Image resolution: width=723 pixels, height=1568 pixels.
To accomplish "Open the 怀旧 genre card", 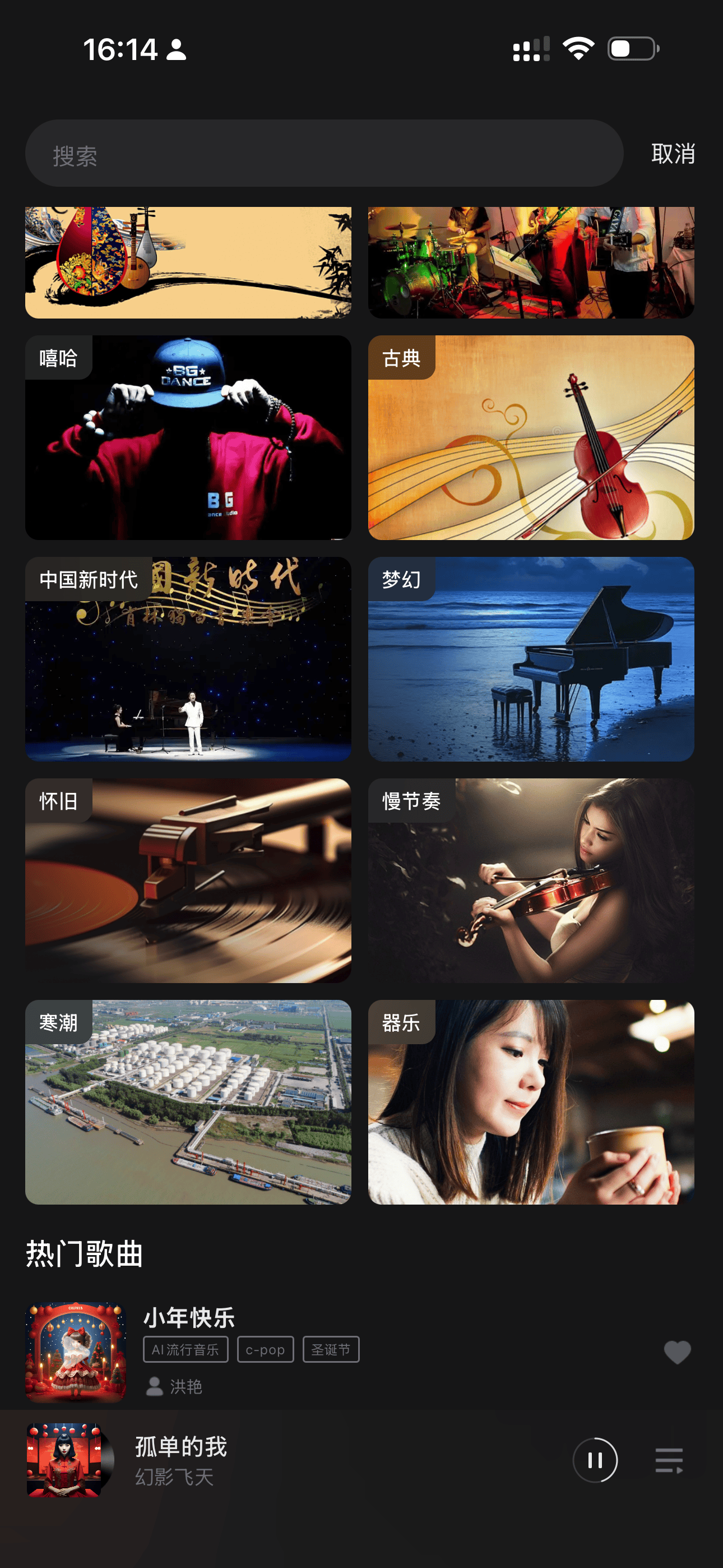I will coord(188,881).
